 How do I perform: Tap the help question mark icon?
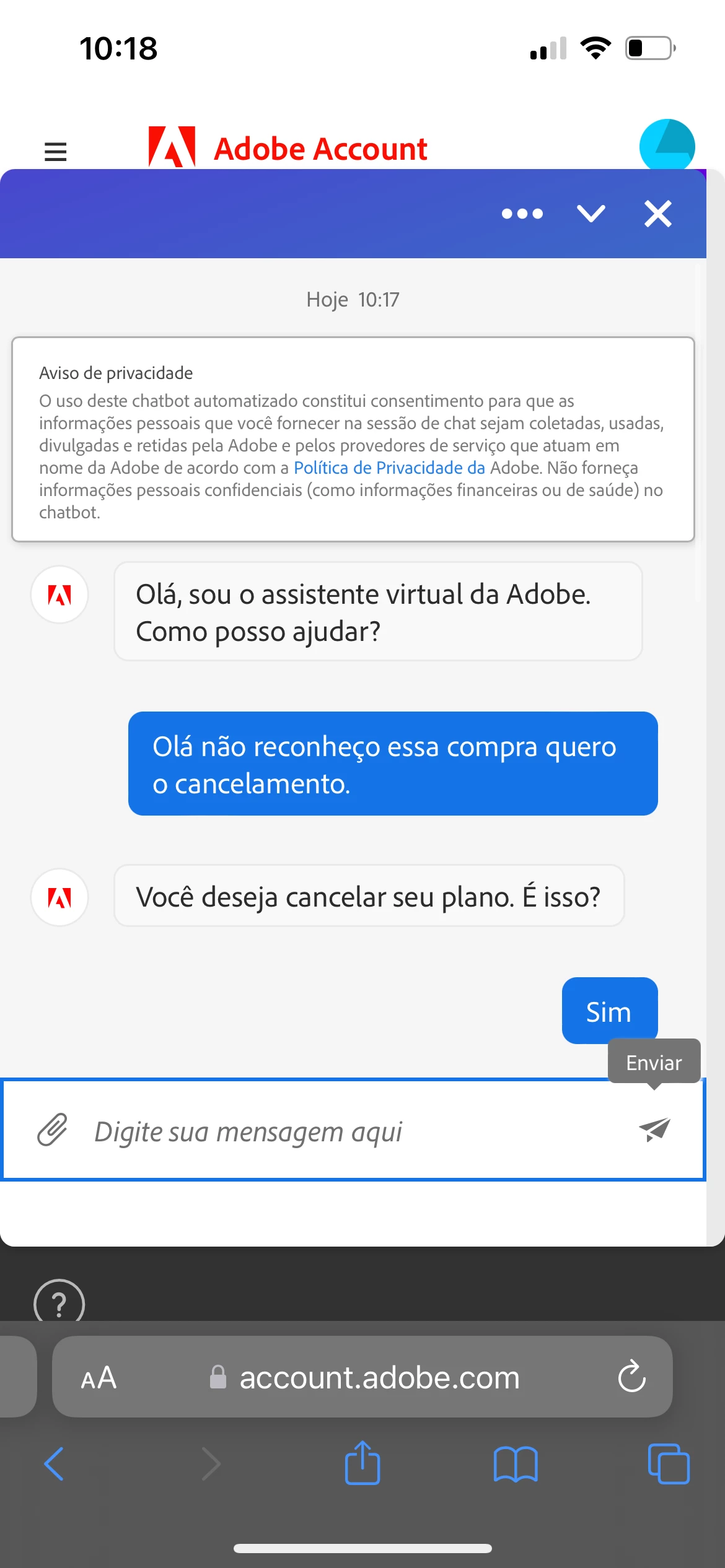pos(59,1302)
